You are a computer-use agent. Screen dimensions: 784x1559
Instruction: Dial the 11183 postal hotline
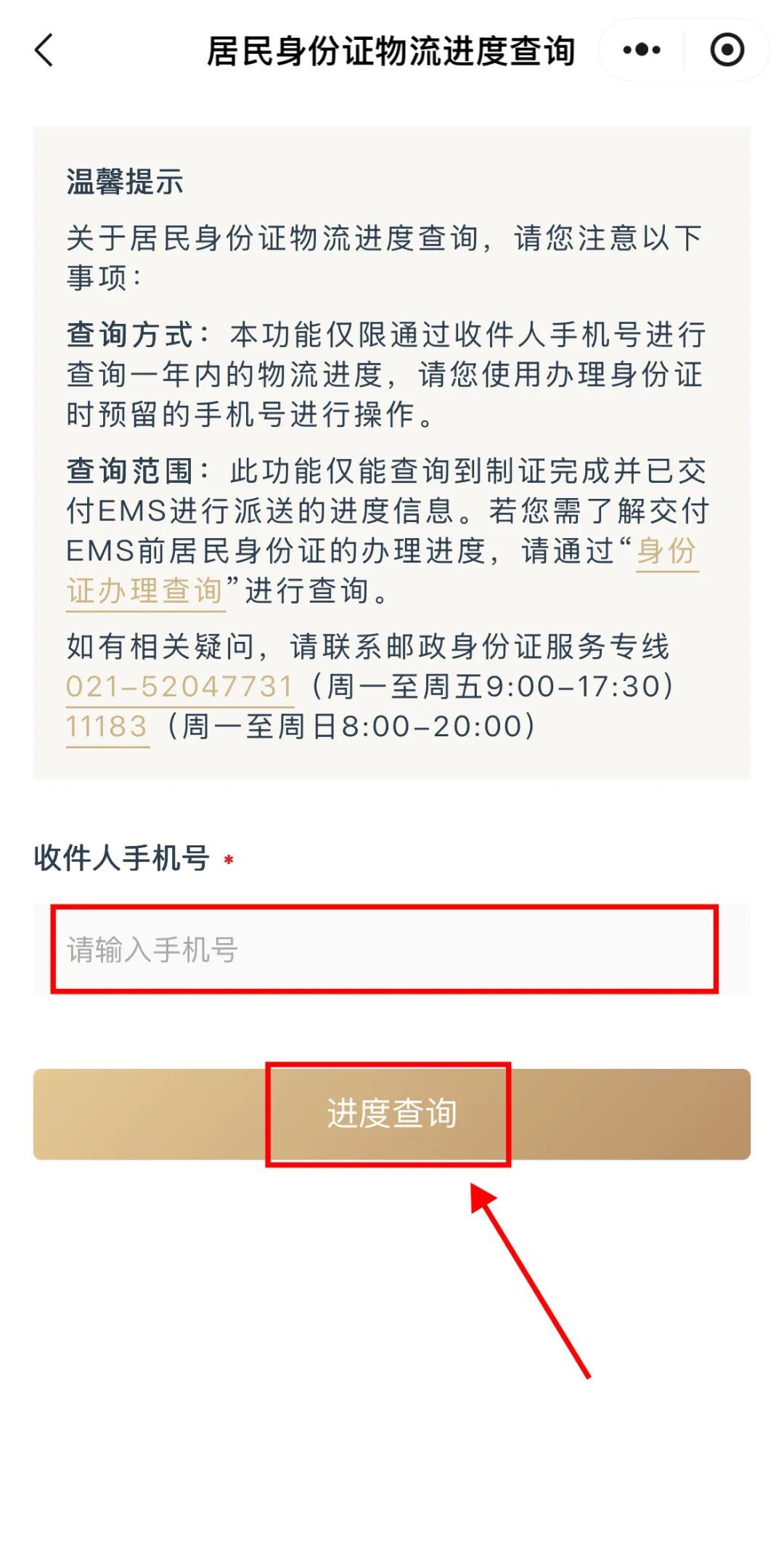coord(107,726)
